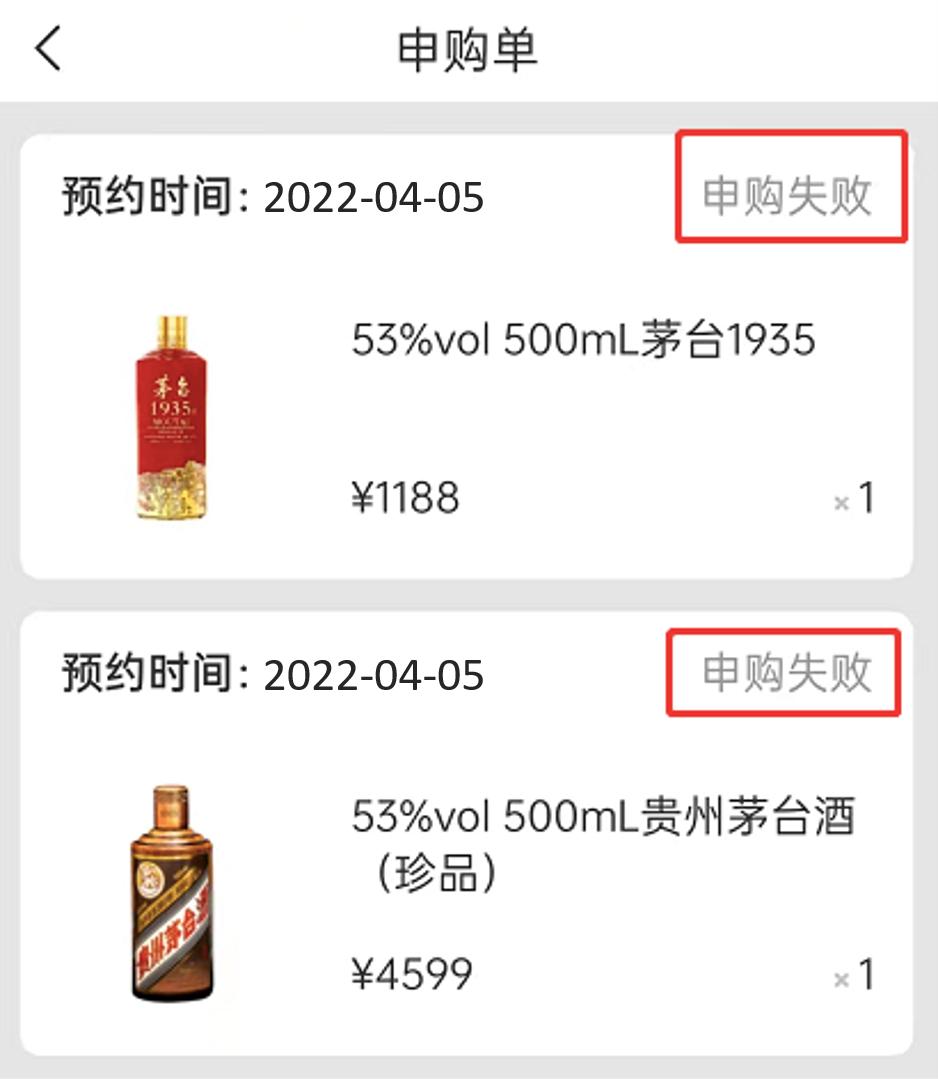
Task: Tap the reservation date 2022-04-05 on second order
Action: pyautogui.click(x=372, y=676)
